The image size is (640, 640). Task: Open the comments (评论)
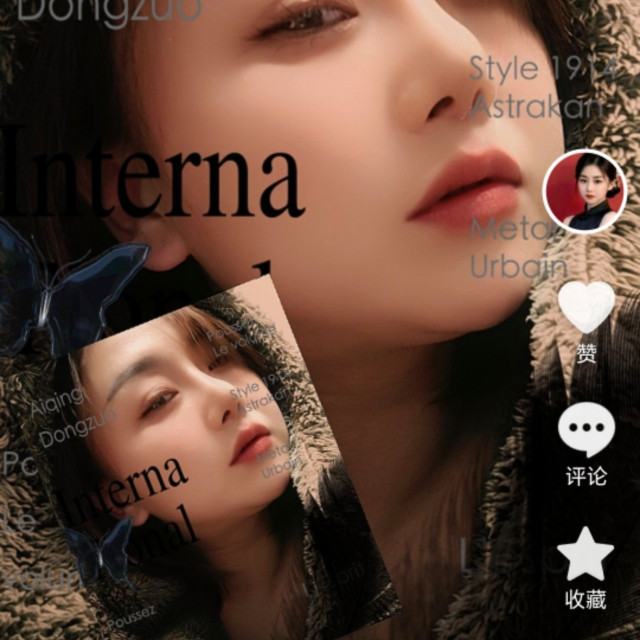click(585, 432)
